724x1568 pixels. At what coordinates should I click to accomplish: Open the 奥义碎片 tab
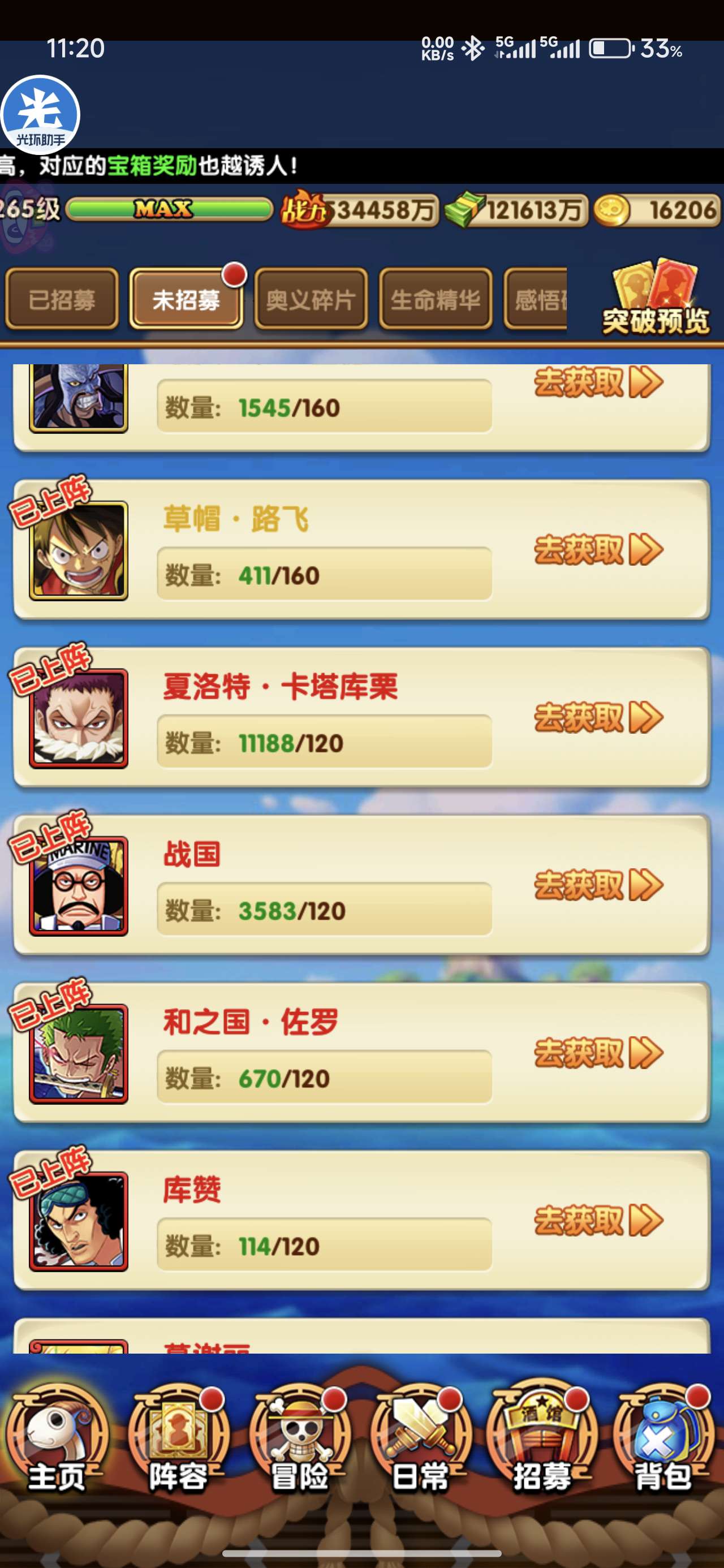[x=311, y=299]
